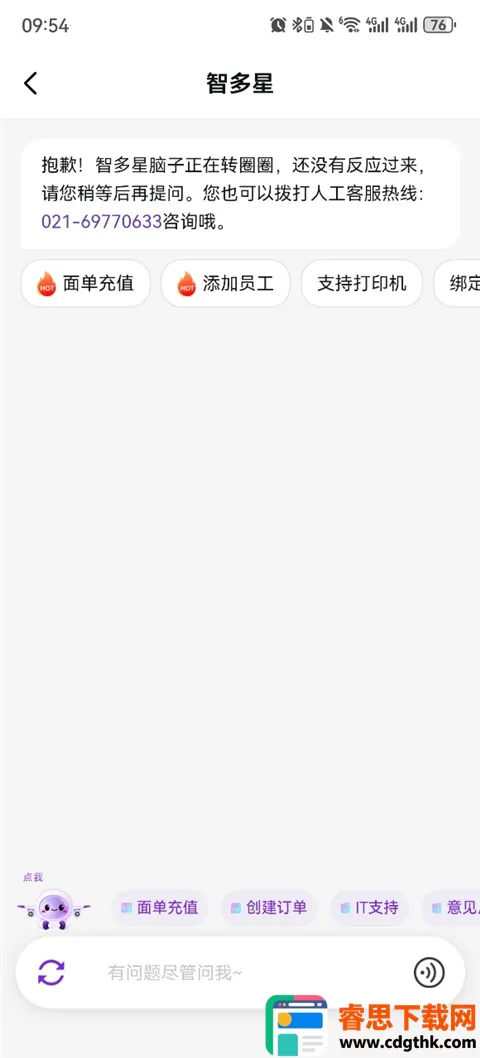The height and width of the screenshot is (1058, 480).
Task: Call the hotline 021-69770633 link
Action: pyautogui.click(x=101, y=221)
